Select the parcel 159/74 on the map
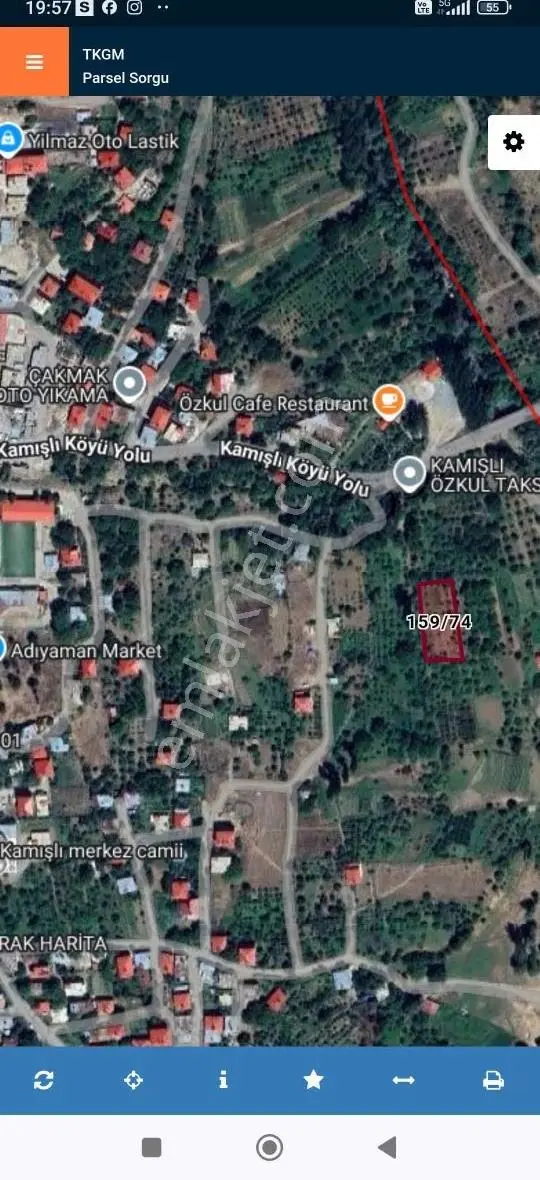The image size is (540, 1180). [x=441, y=622]
